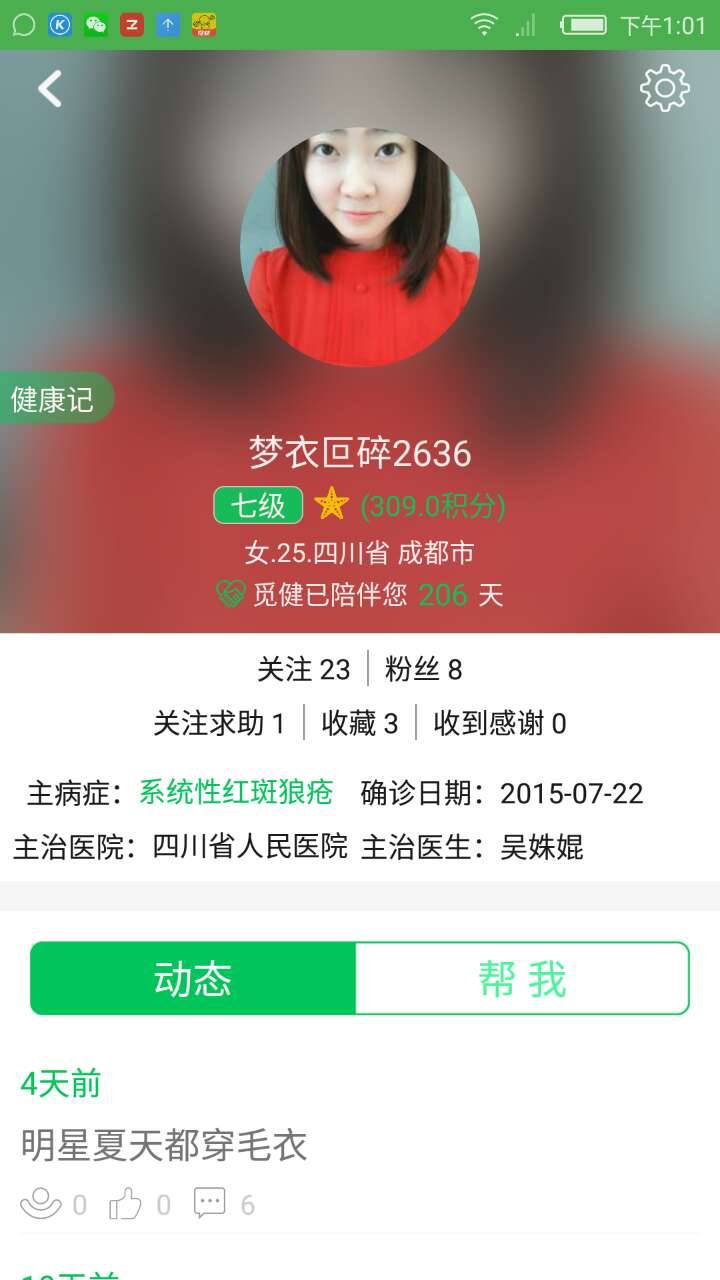Viewport: 720px width, 1280px height.
Task: Tap the 七级 level badge
Action: point(258,506)
